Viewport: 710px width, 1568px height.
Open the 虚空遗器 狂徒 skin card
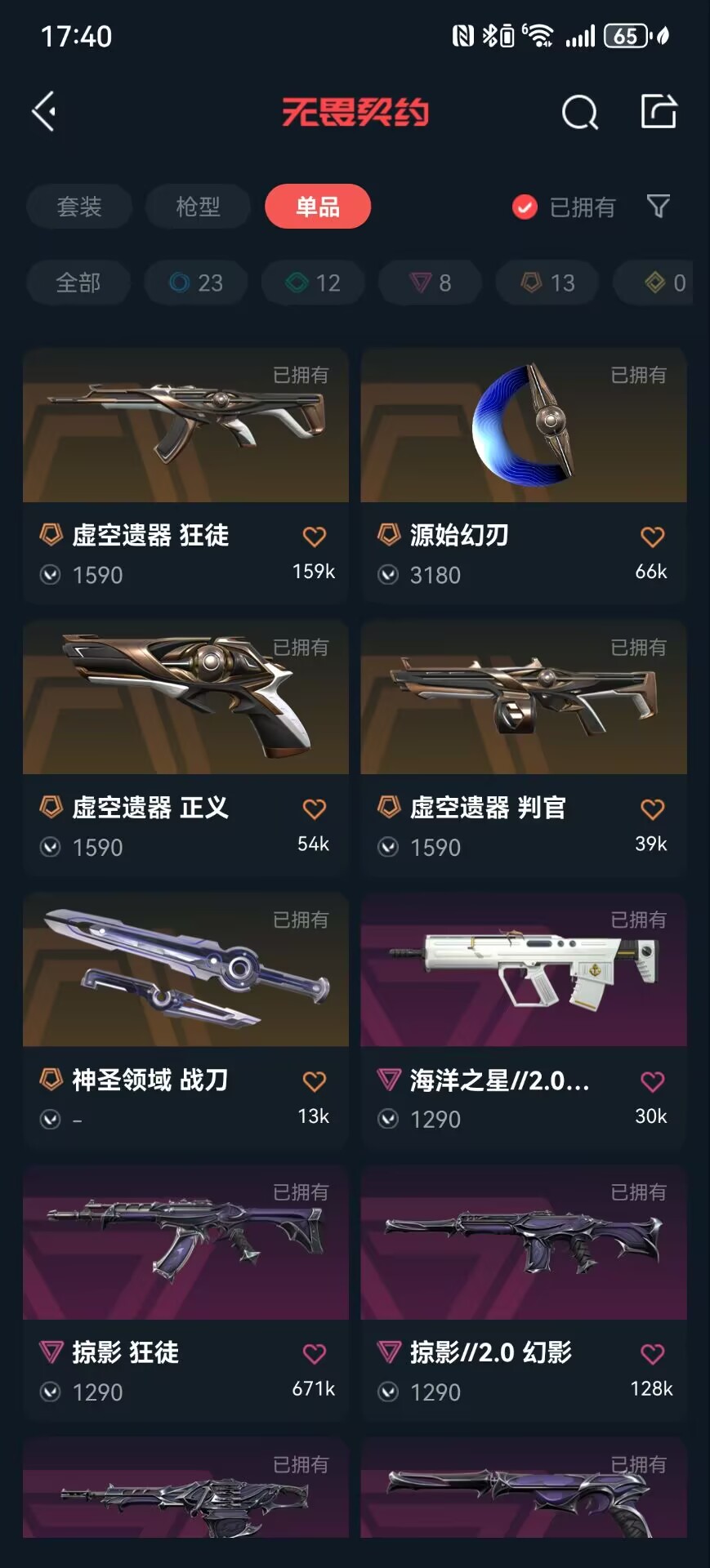[x=185, y=426]
